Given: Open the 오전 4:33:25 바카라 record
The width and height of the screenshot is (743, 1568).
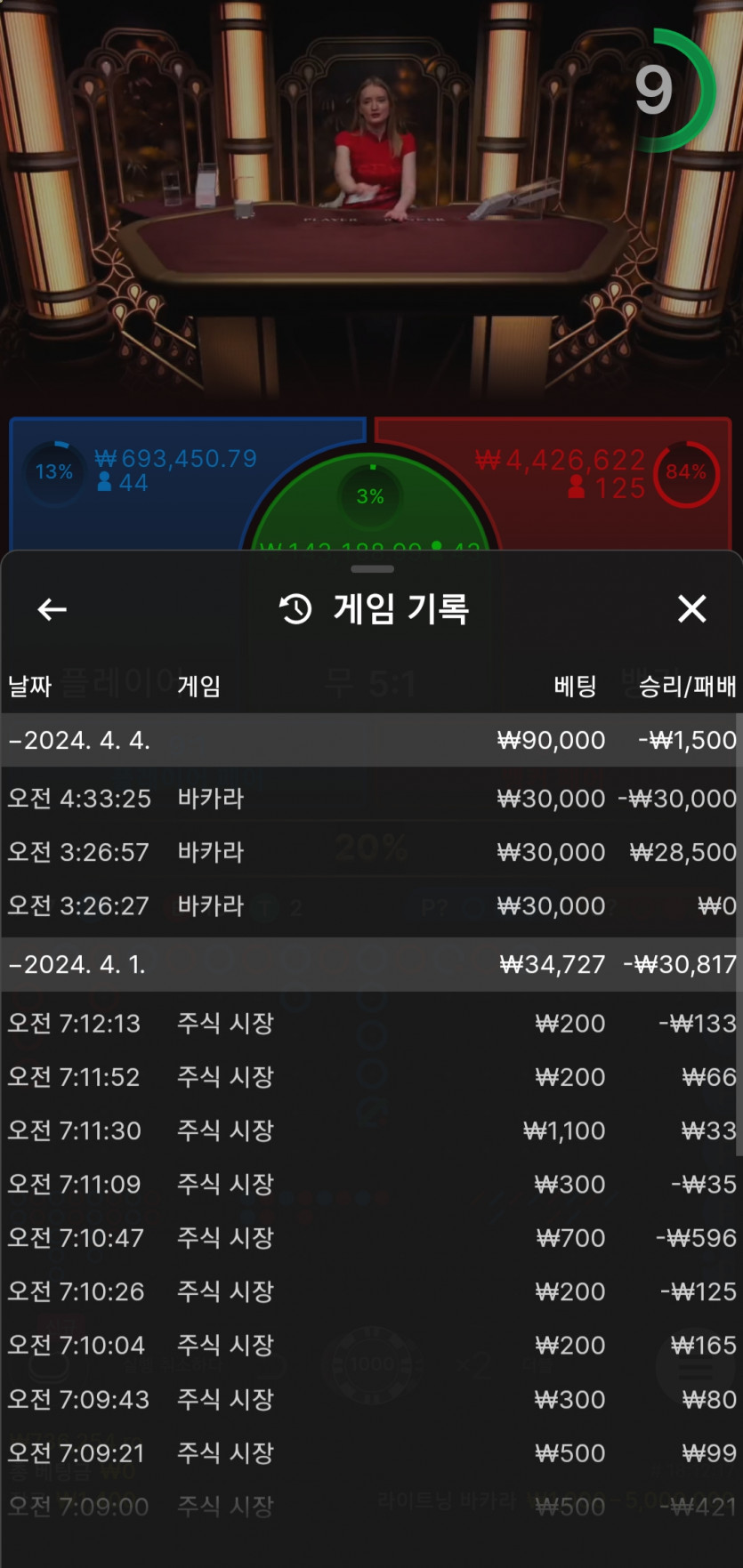Looking at the screenshot, I should [370, 798].
